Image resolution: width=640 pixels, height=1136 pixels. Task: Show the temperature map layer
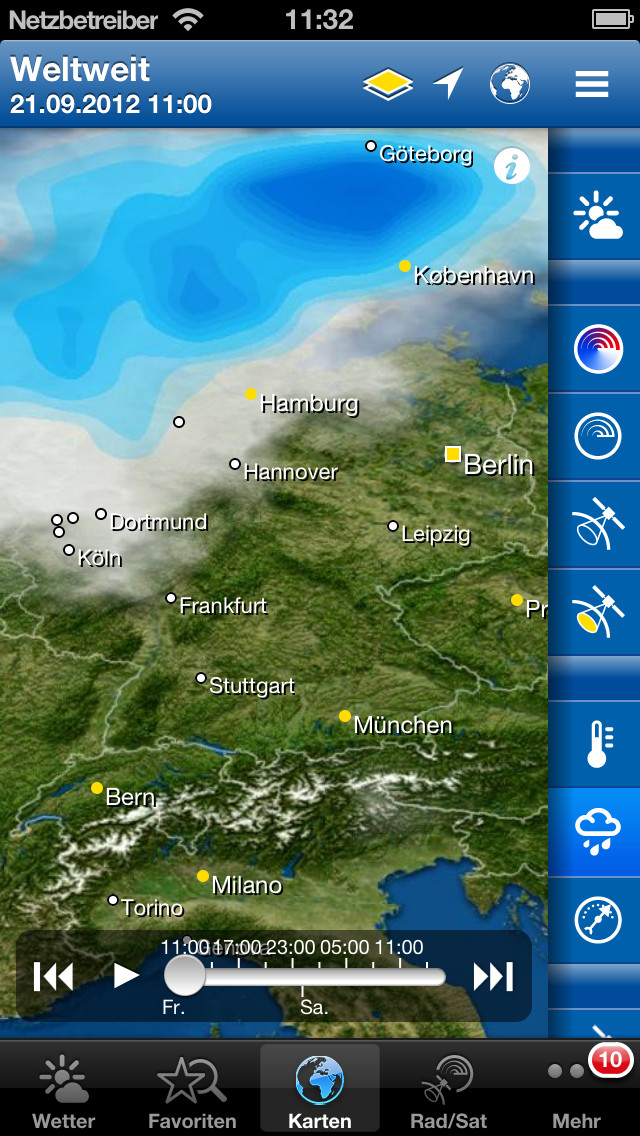click(597, 744)
